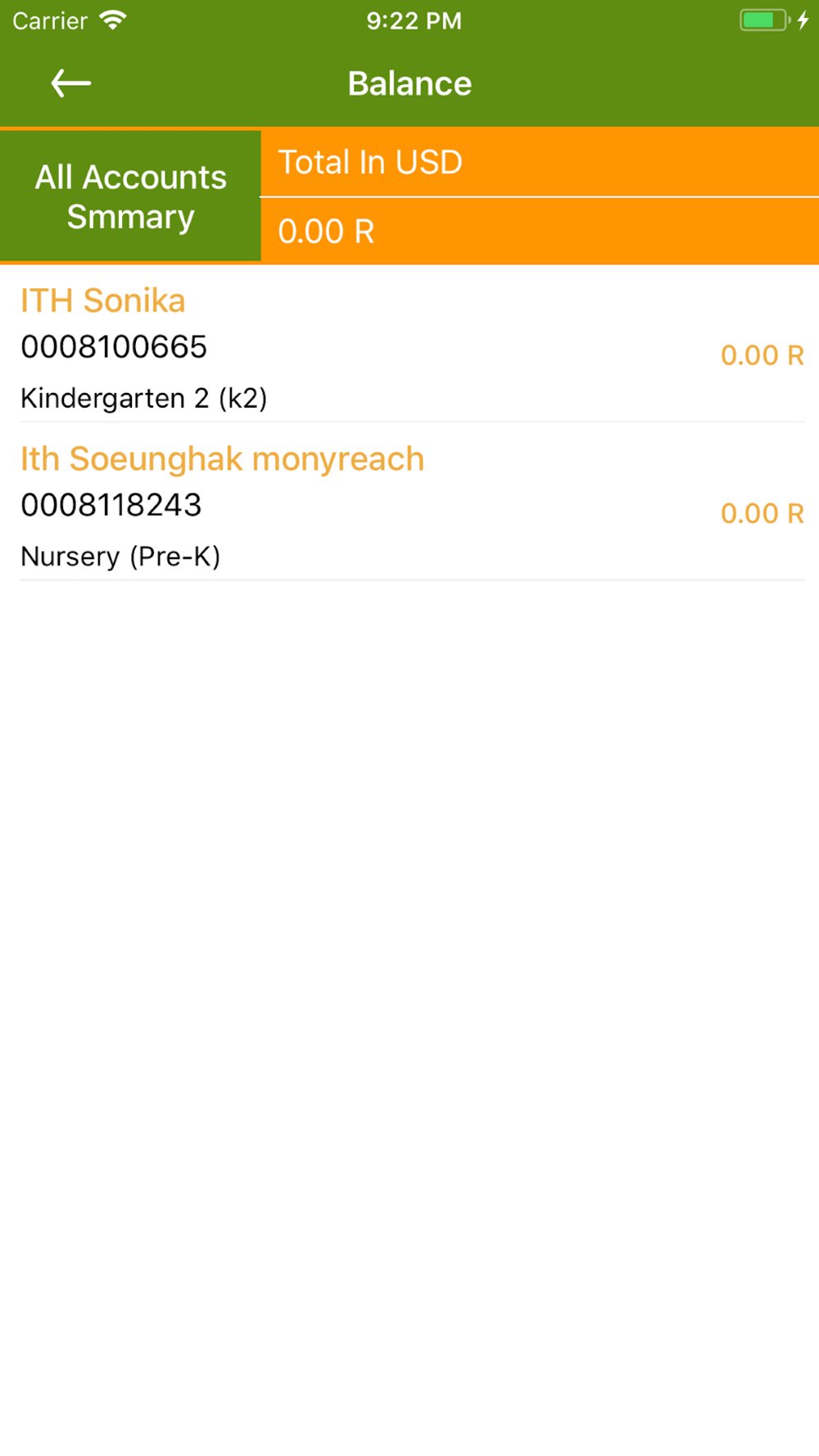This screenshot has height=1456, width=819.
Task: Go back using the arrow icon
Action: point(71,83)
